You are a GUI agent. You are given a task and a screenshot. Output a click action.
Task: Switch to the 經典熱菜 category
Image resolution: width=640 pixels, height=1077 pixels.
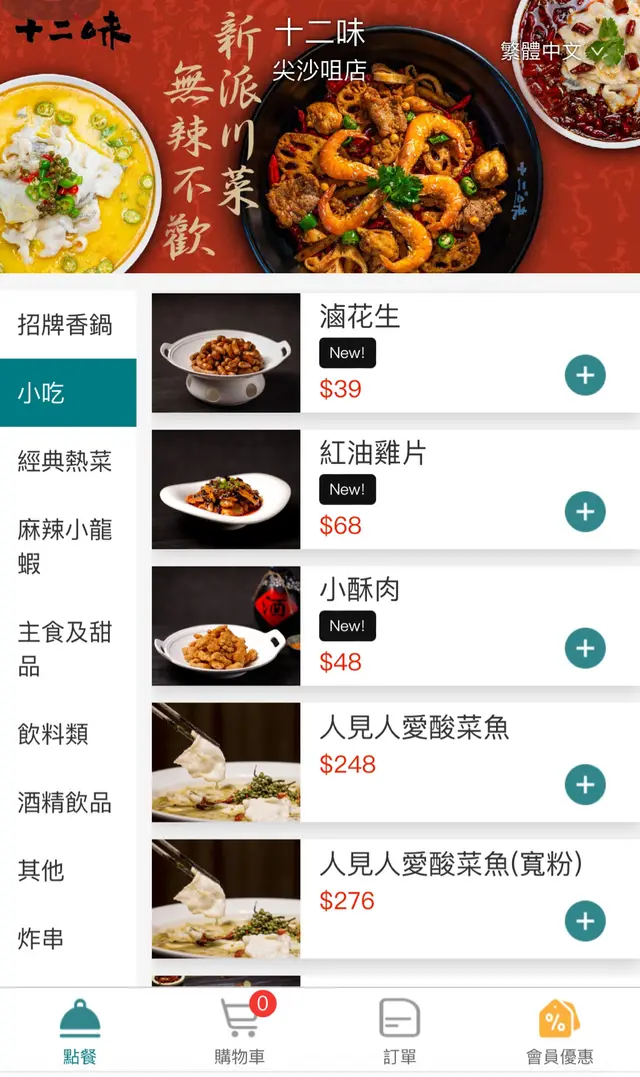[x=66, y=461]
